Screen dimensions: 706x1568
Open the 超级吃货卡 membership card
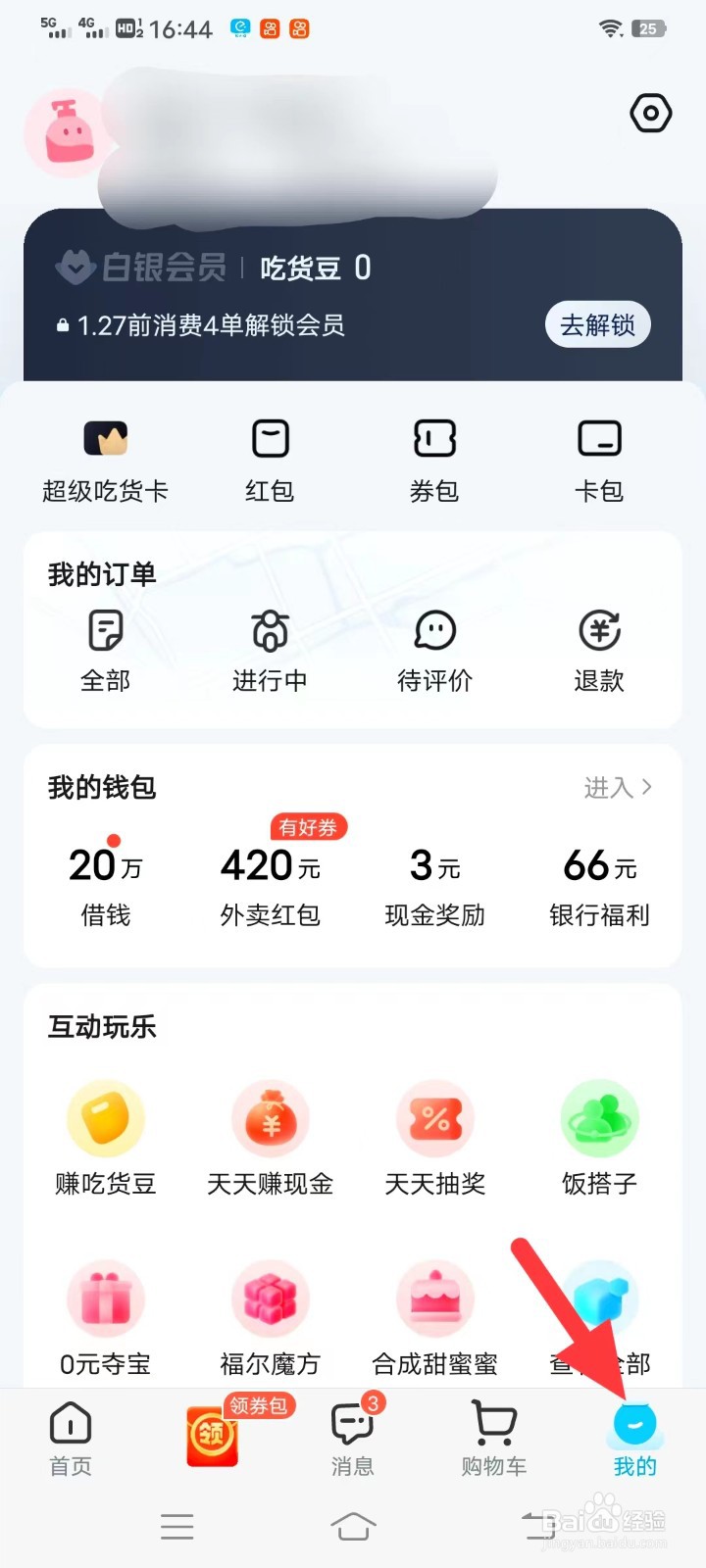[x=105, y=459]
